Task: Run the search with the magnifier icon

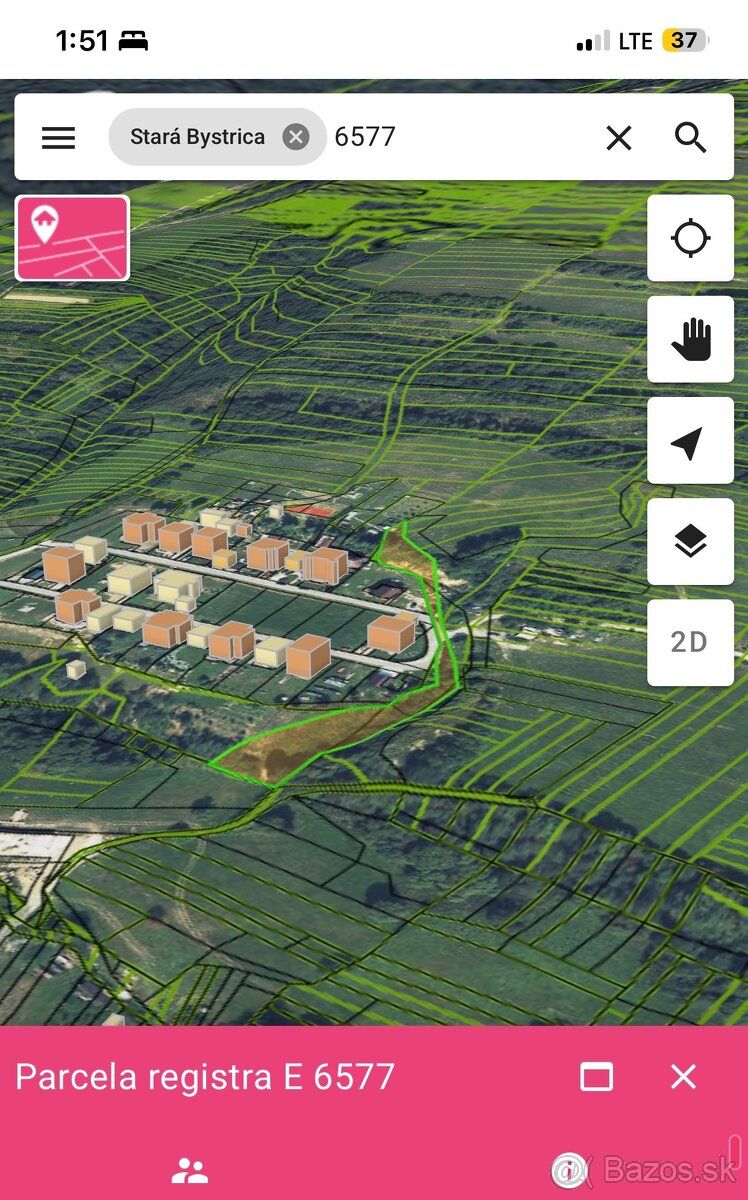Action: (690, 137)
